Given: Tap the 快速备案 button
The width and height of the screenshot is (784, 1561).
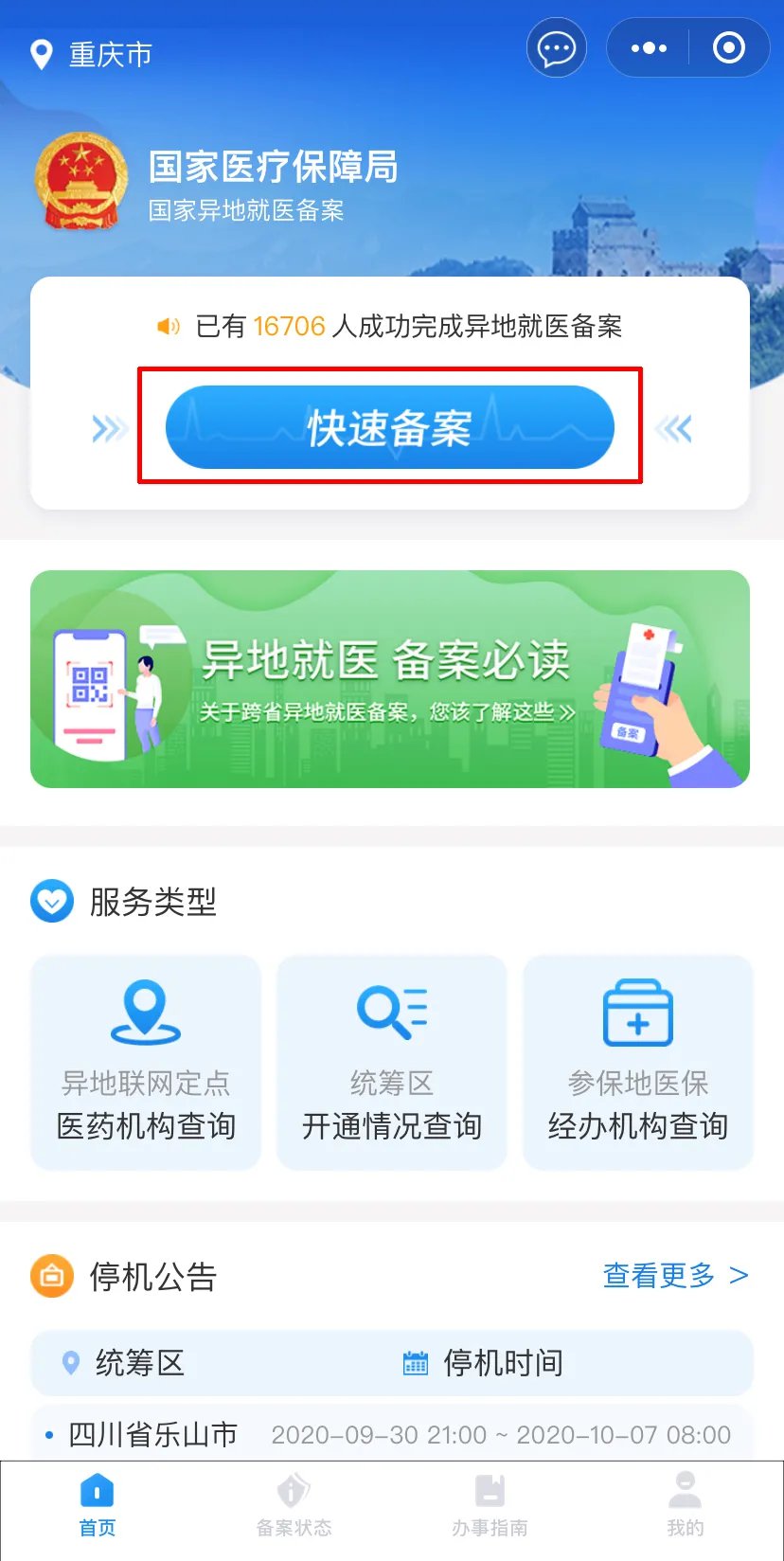Looking at the screenshot, I should tap(389, 427).
